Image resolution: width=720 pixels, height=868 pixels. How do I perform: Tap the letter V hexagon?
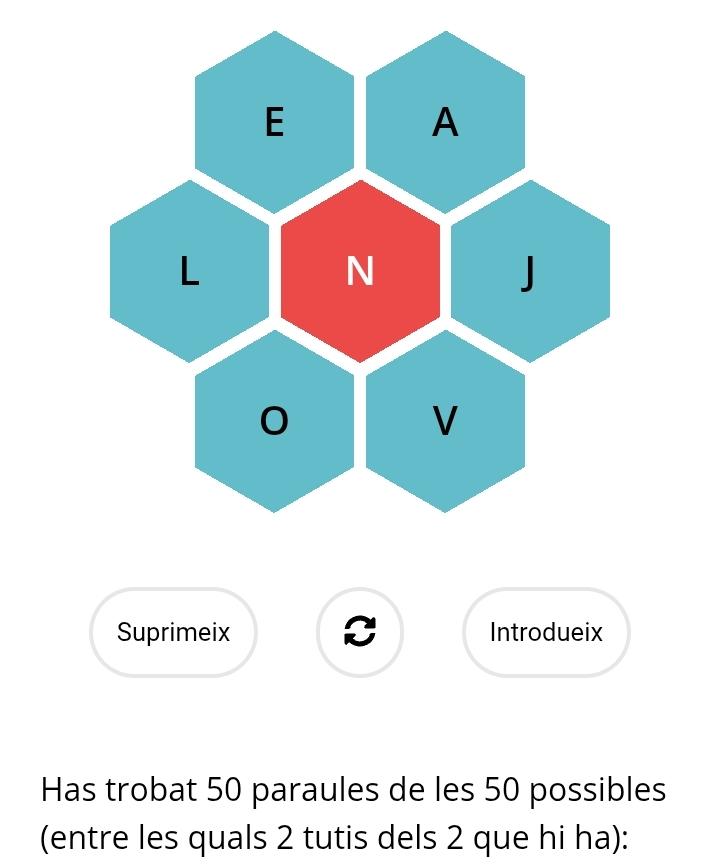[x=445, y=421]
